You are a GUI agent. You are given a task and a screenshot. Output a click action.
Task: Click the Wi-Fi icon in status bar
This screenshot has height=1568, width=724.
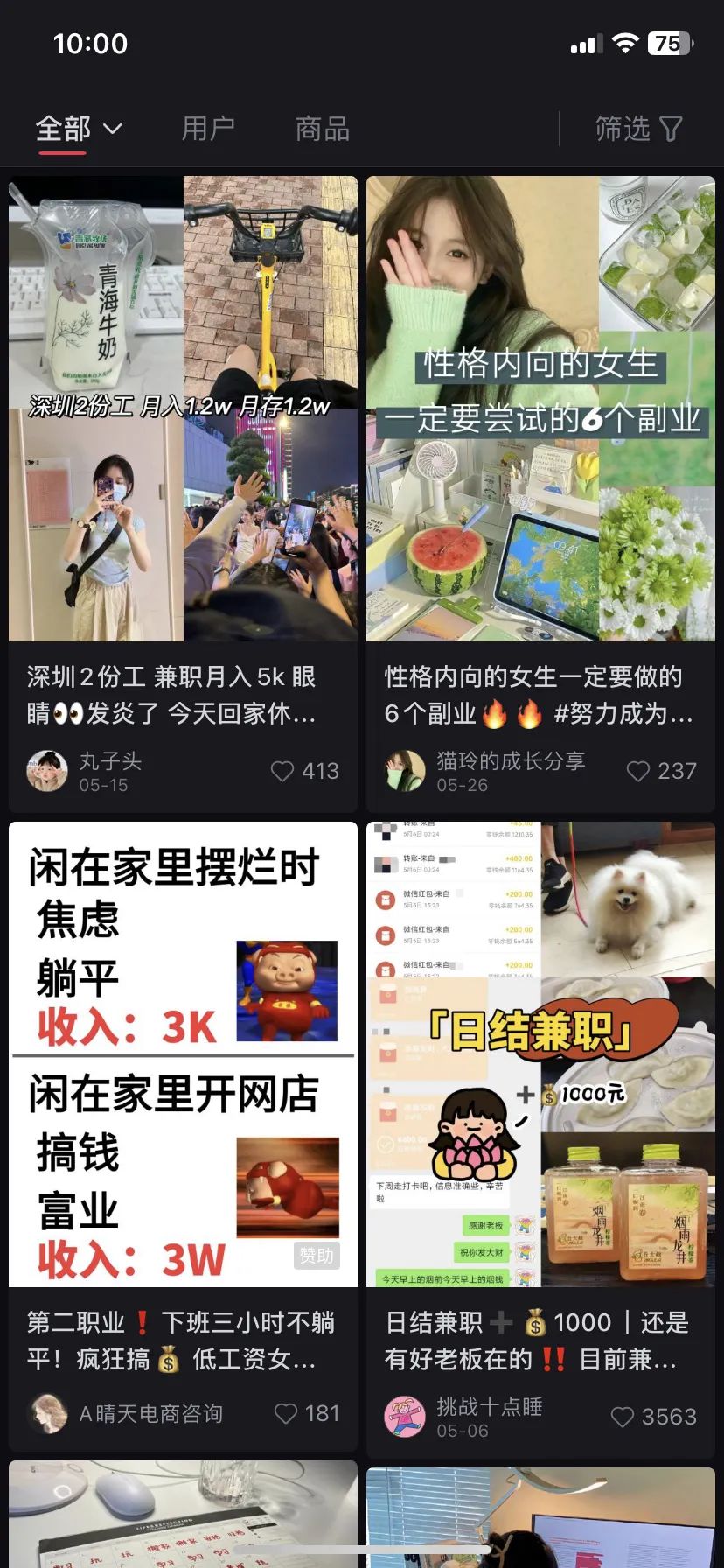coord(626,43)
